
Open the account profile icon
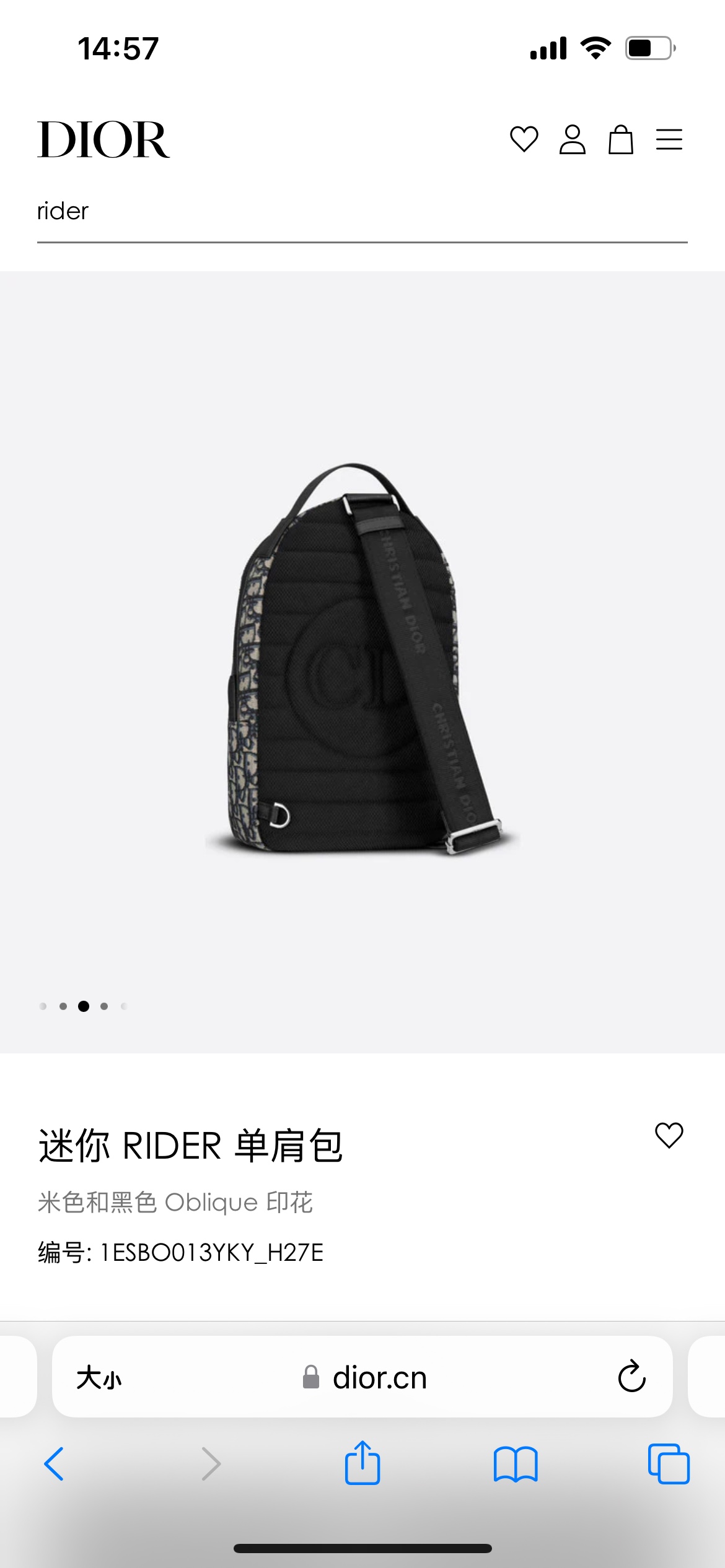[x=572, y=139]
